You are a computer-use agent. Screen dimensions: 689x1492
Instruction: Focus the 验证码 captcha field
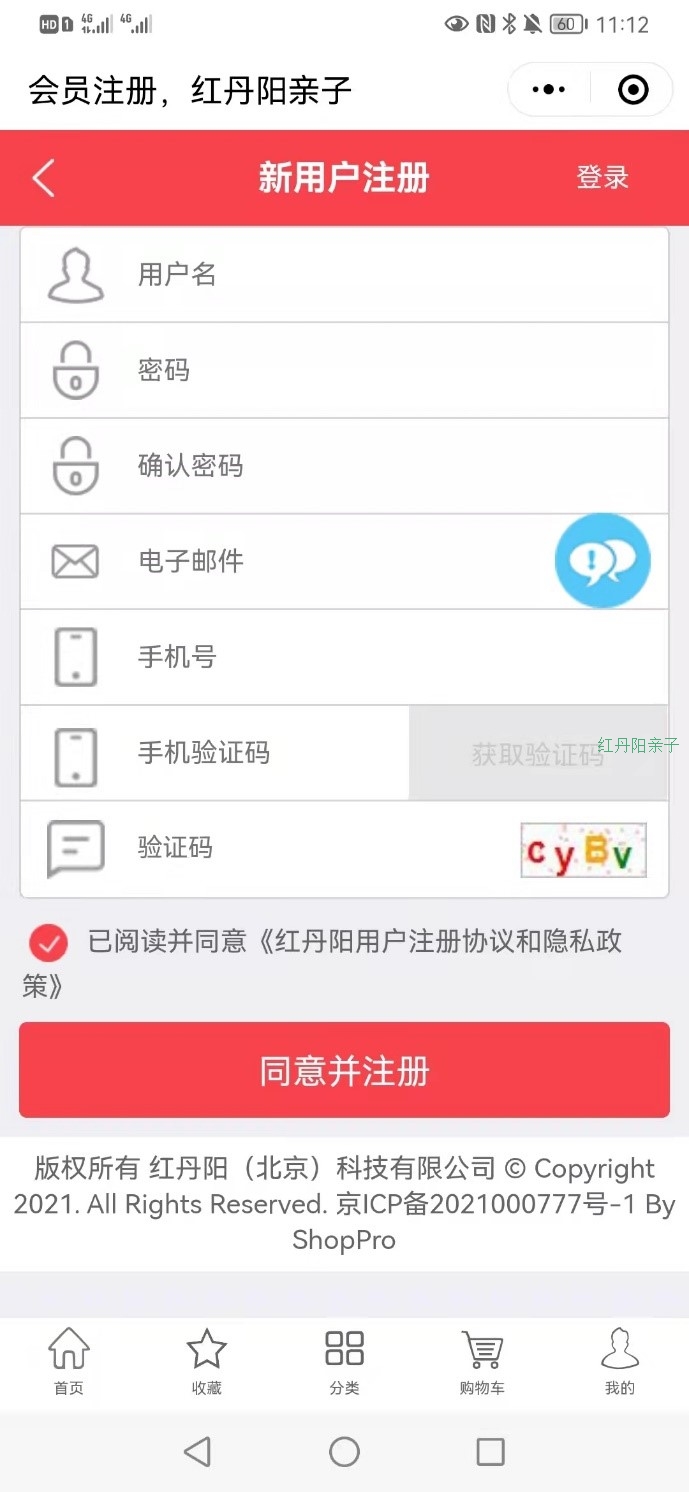click(270, 849)
